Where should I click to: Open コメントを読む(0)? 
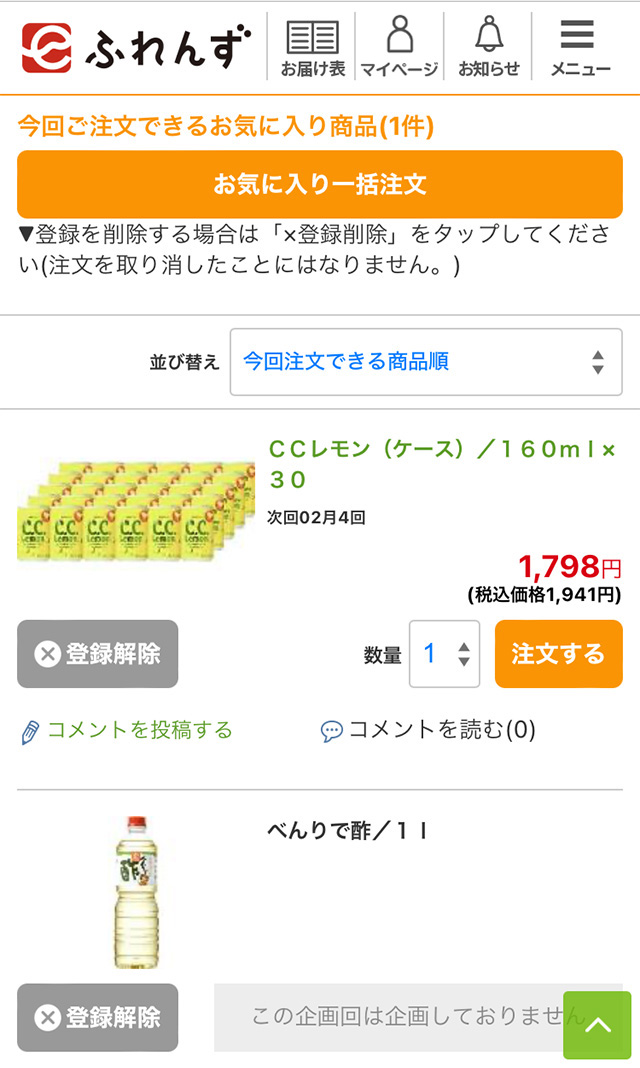[x=428, y=731]
